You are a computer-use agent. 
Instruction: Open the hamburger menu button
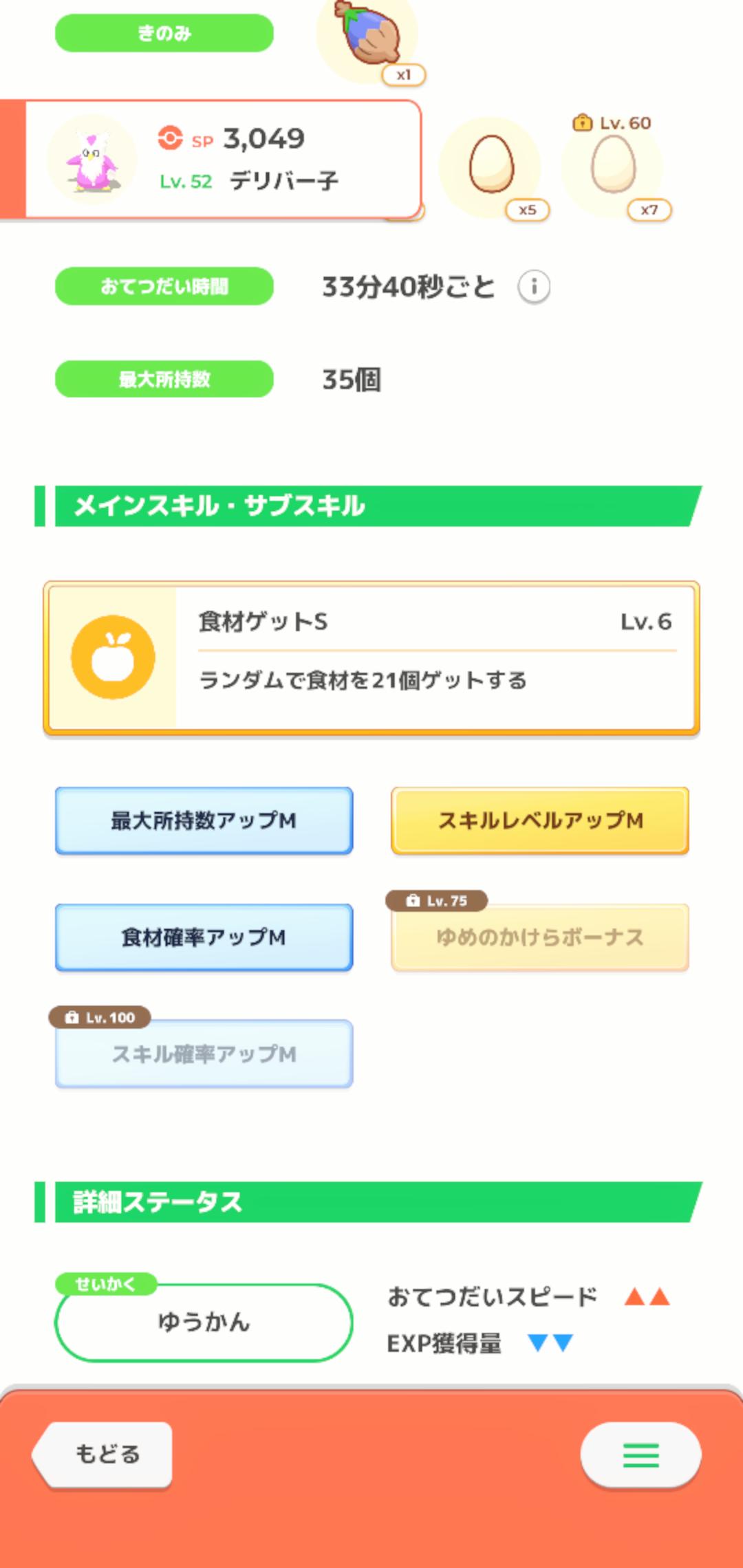(x=641, y=1455)
